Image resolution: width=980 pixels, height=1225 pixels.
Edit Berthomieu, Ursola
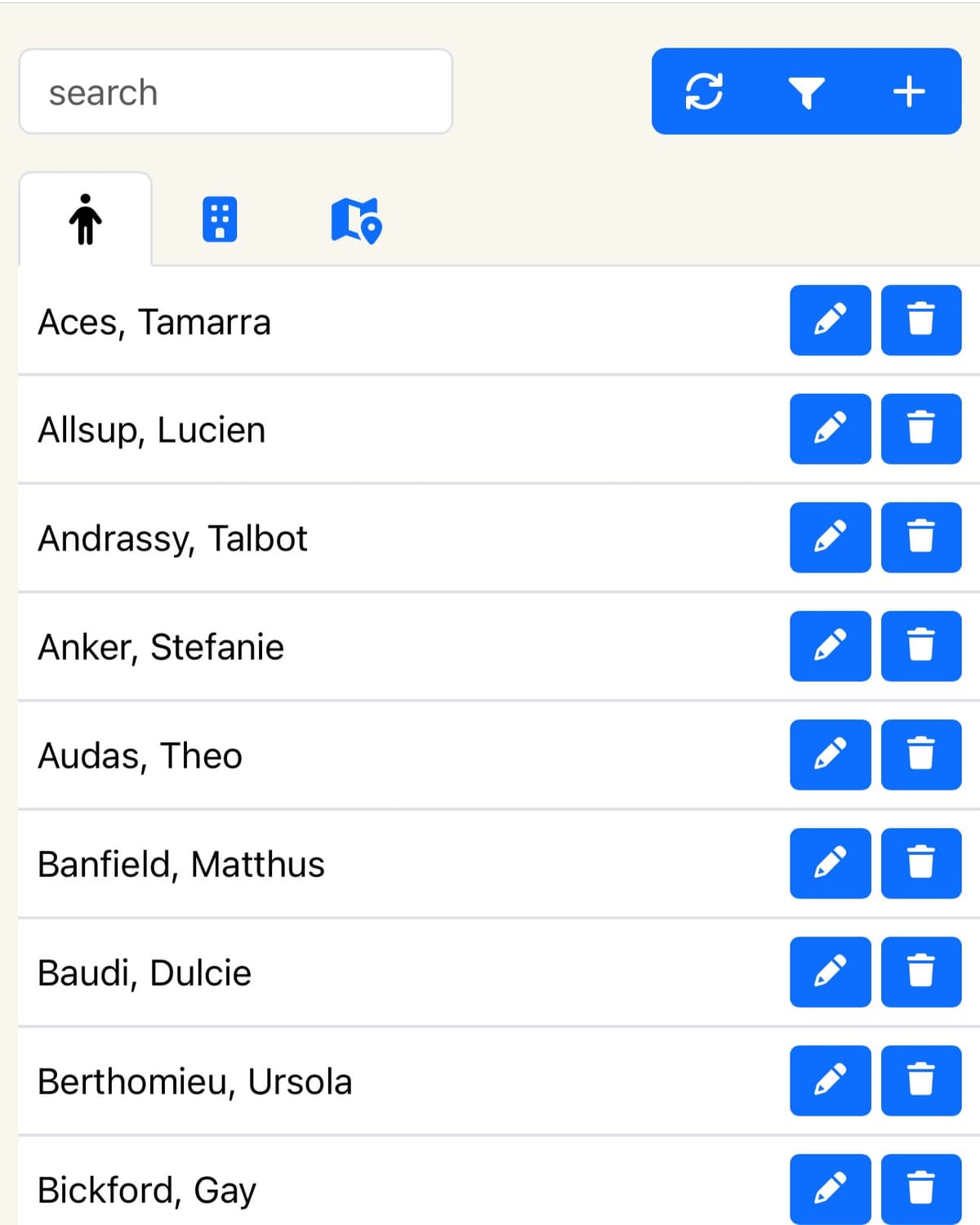pos(830,1080)
